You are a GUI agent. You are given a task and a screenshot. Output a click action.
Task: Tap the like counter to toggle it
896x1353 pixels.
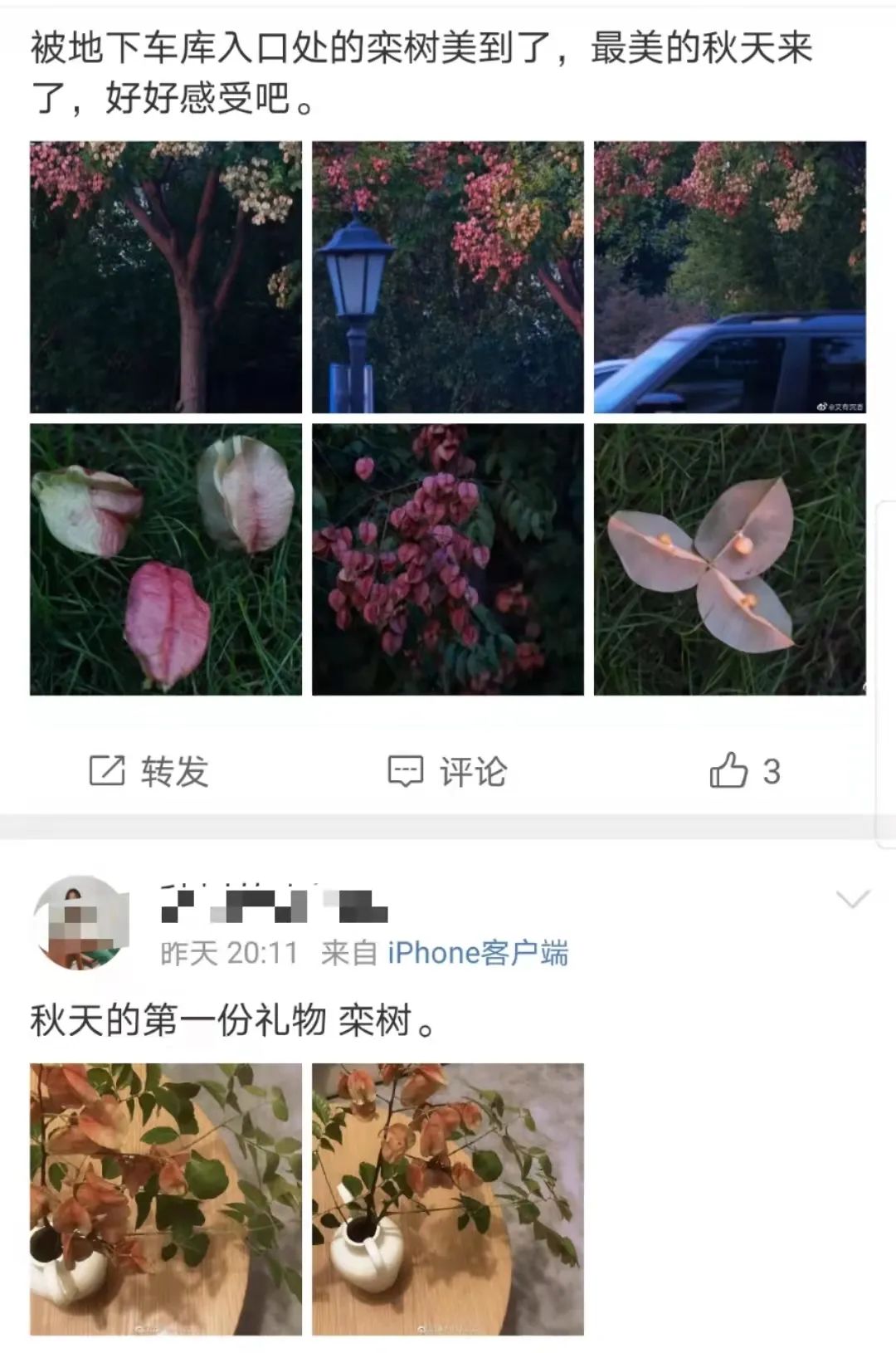(x=772, y=770)
